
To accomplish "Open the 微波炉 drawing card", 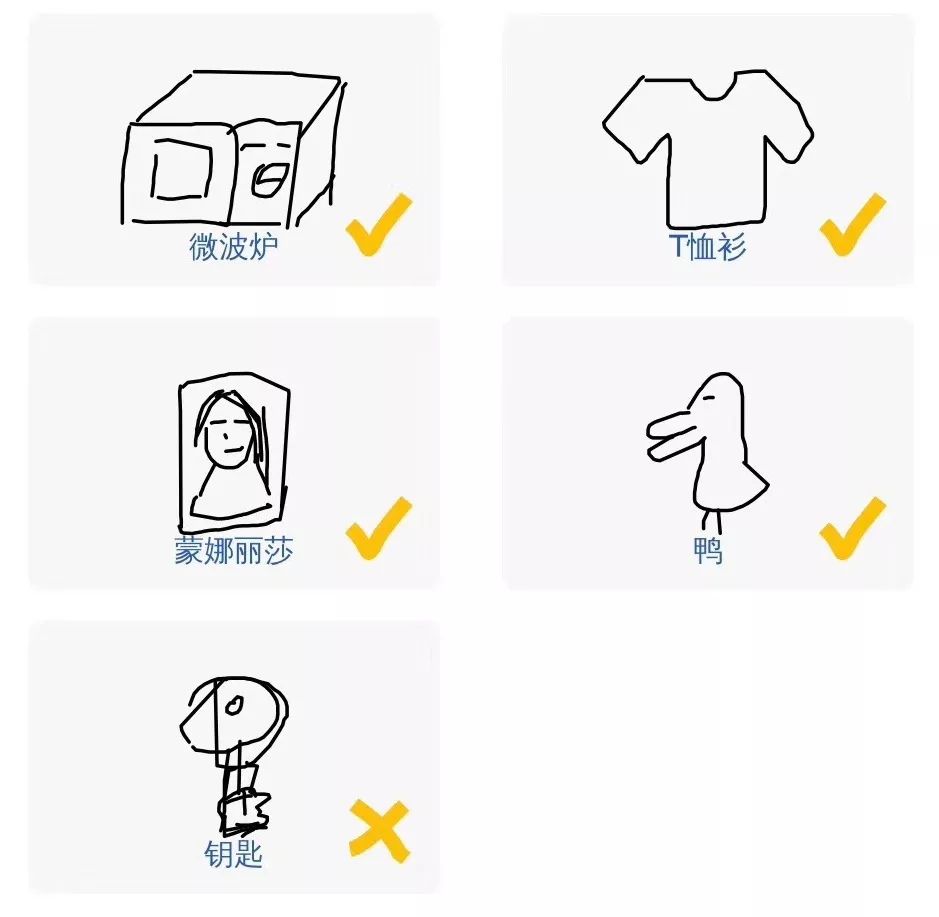I will (x=234, y=149).
